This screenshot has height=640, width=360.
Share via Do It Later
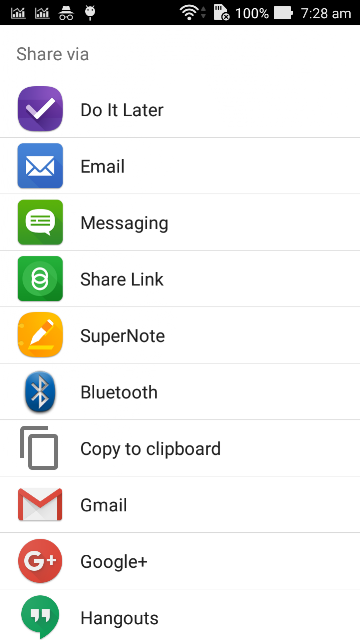180,109
